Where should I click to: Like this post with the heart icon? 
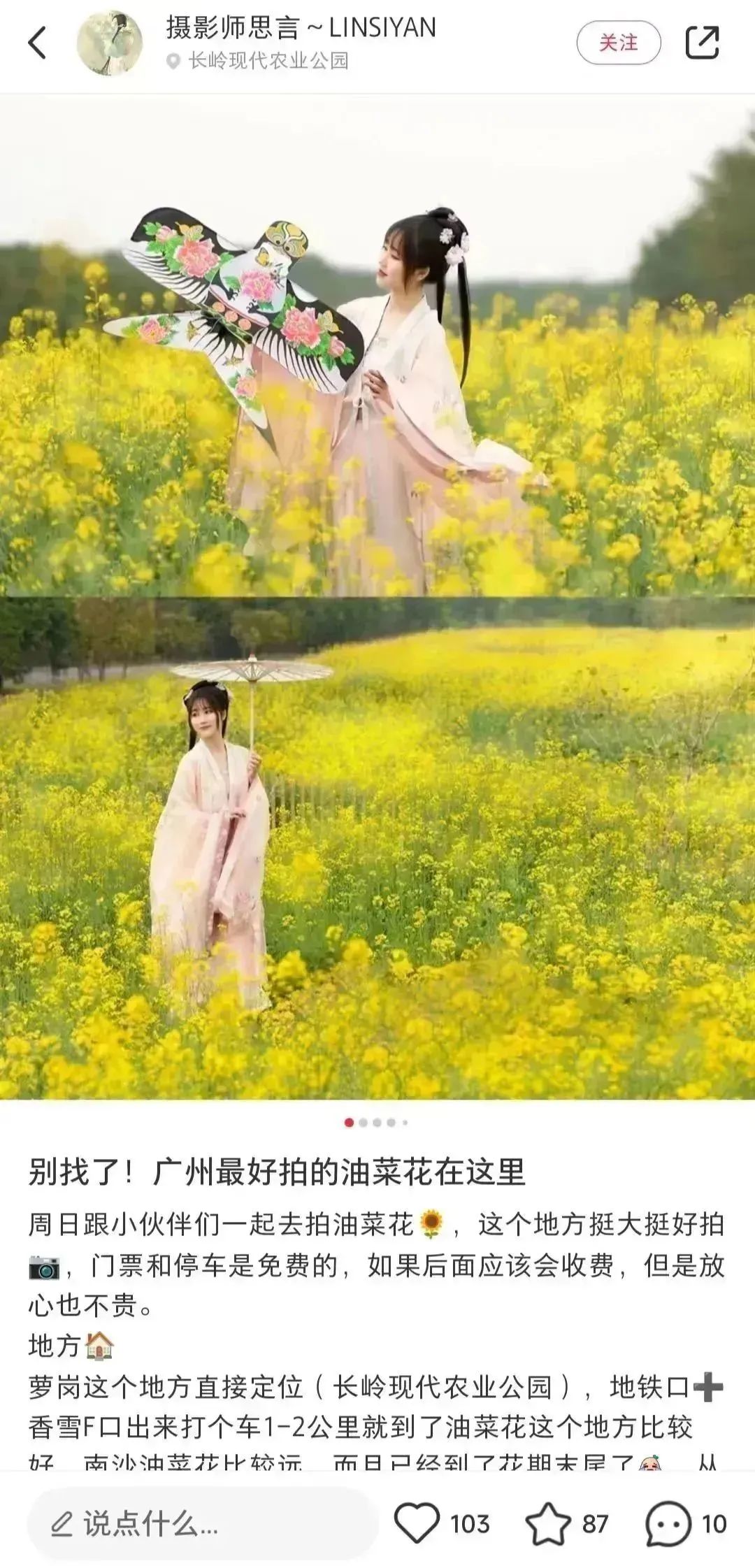[x=417, y=1524]
